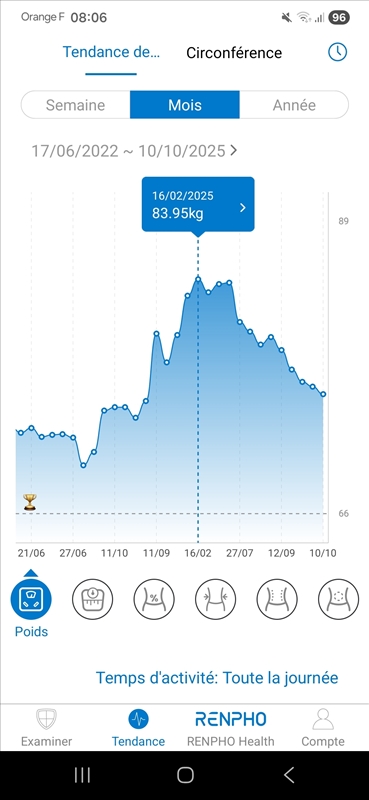Select the body fat percentage icon
The height and width of the screenshot is (800, 369).
tap(154, 599)
